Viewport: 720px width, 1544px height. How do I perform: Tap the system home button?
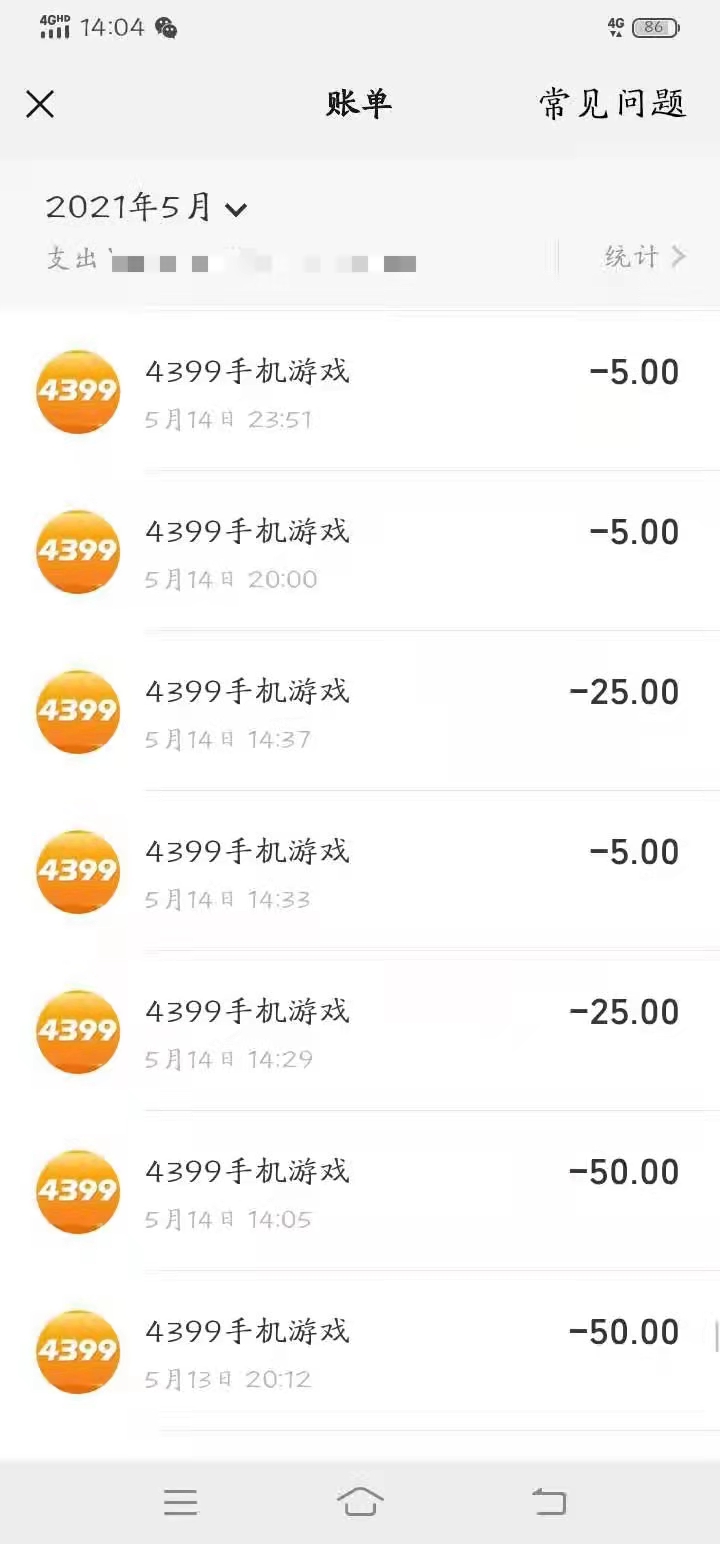click(360, 1501)
